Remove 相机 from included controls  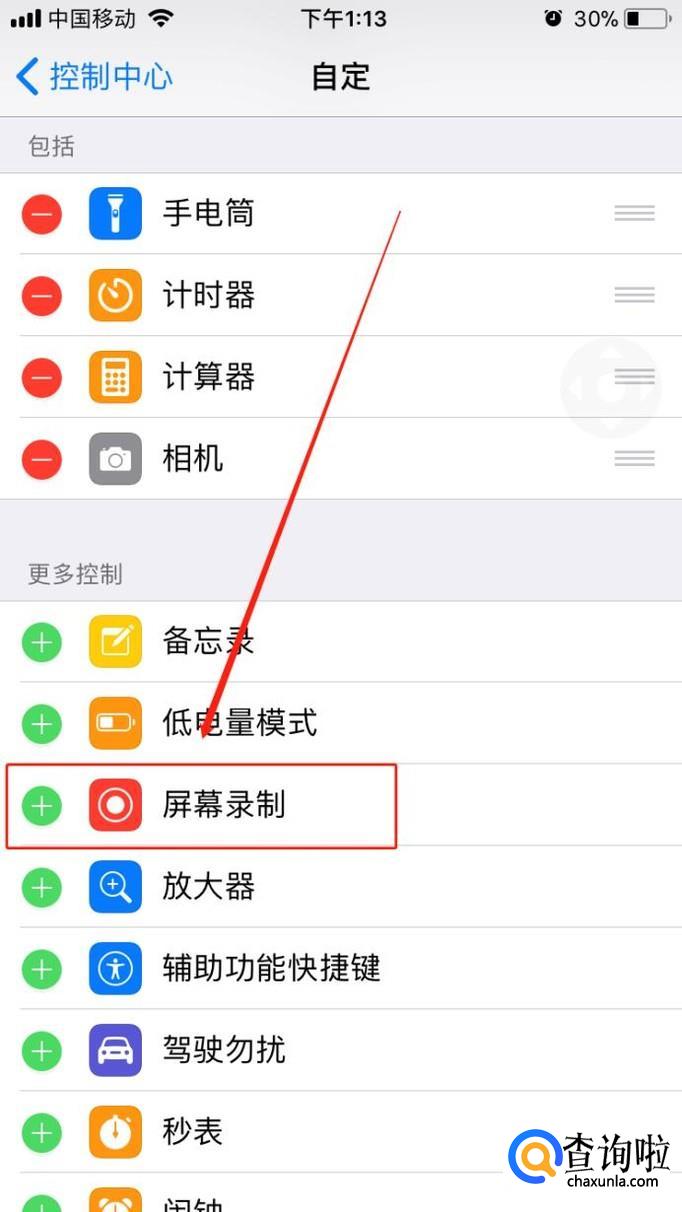(x=42, y=460)
